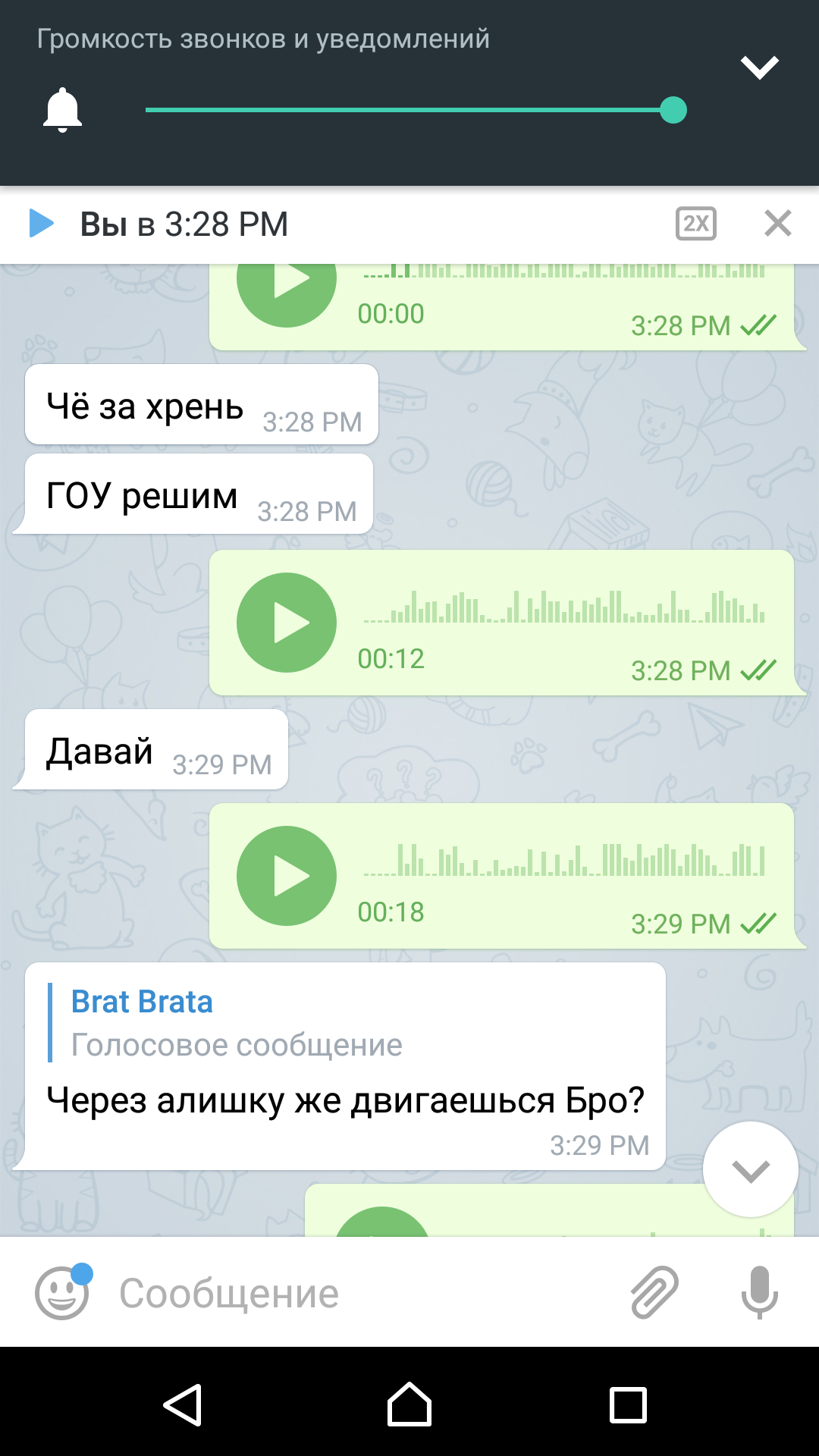This screenshot has width=819, height=1456.
Task: Play the voice message in top player bar
Action: [41, 224]
